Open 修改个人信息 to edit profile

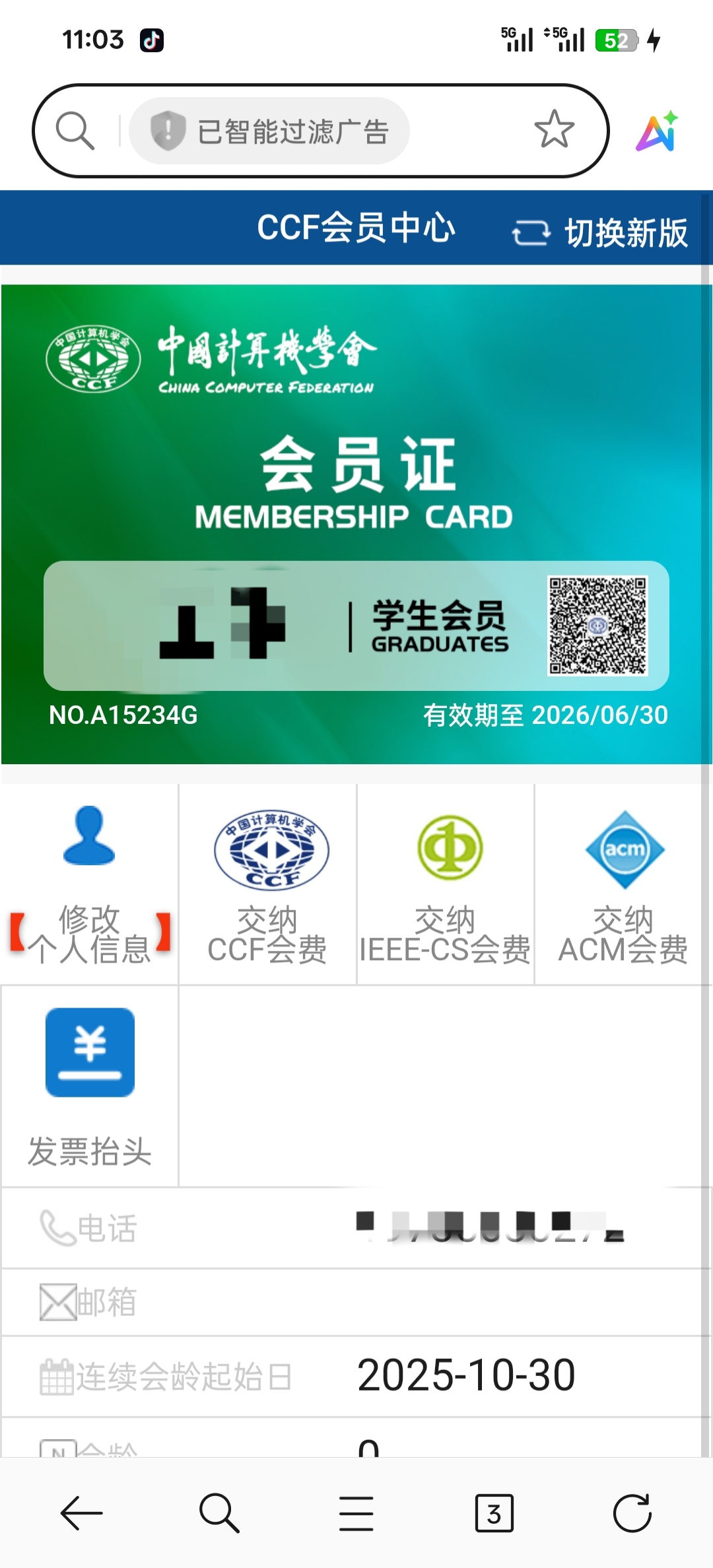click(89, 884)
